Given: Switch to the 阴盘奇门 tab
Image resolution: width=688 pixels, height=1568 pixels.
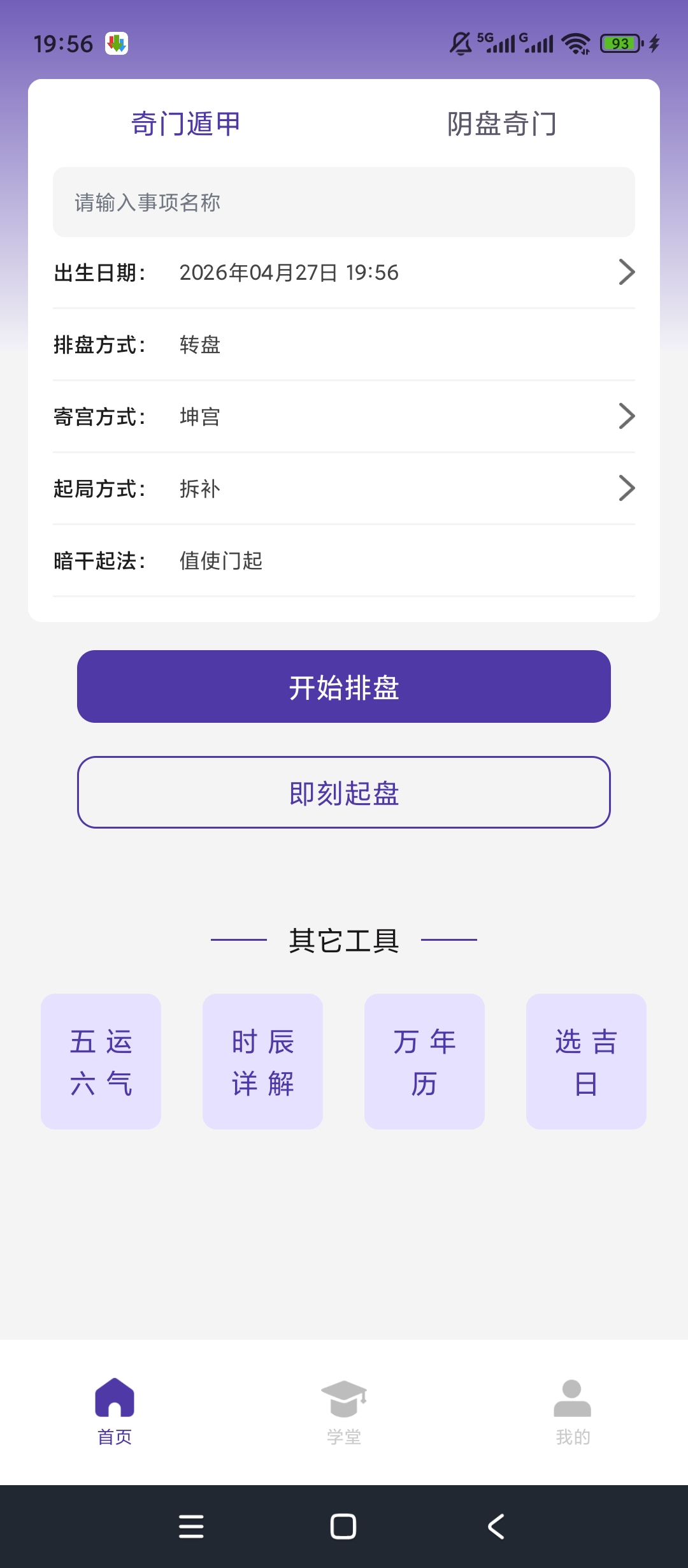Looking at the screenshot, I should pos(501,125).
